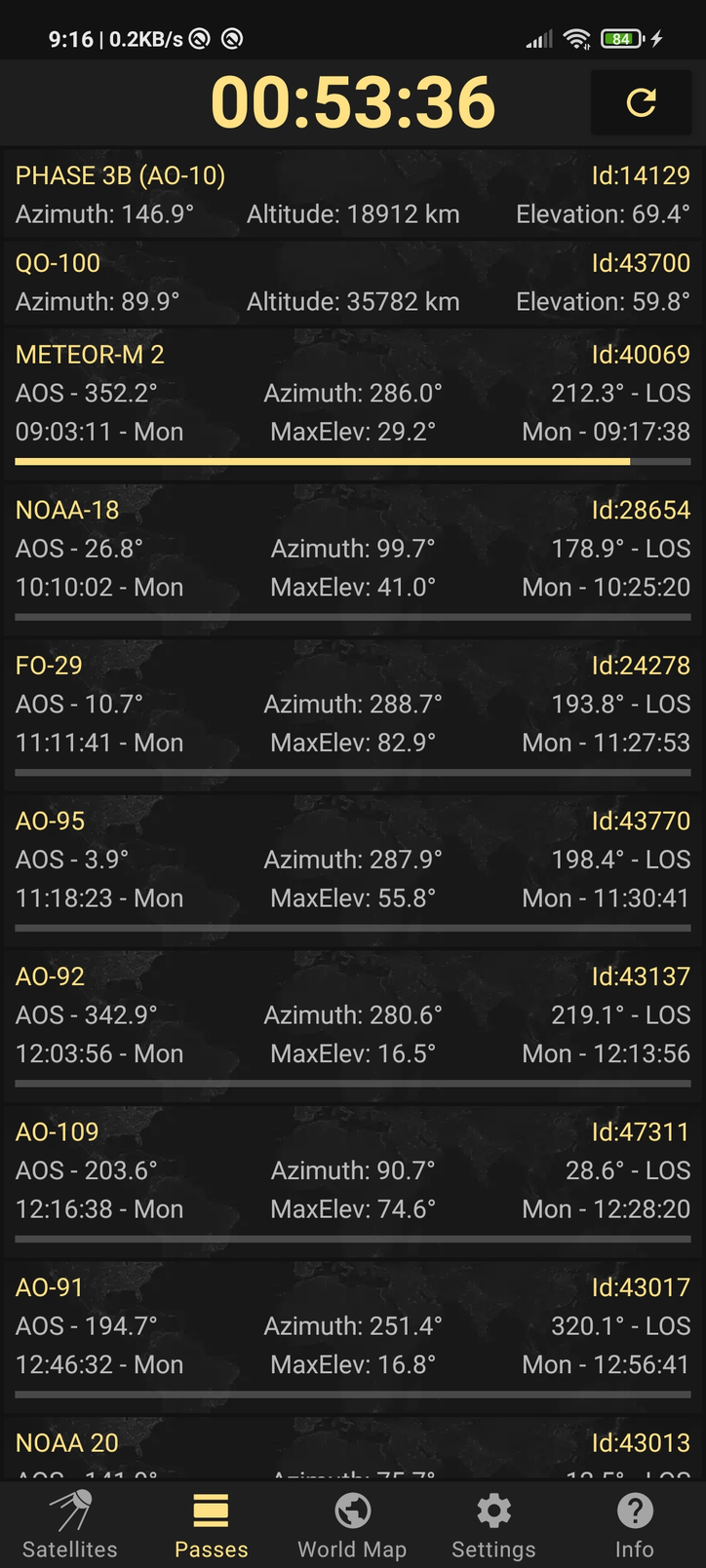Tap the AO-95 pass entry
This screenshot has height=1568, width=706.
point(353,870)
